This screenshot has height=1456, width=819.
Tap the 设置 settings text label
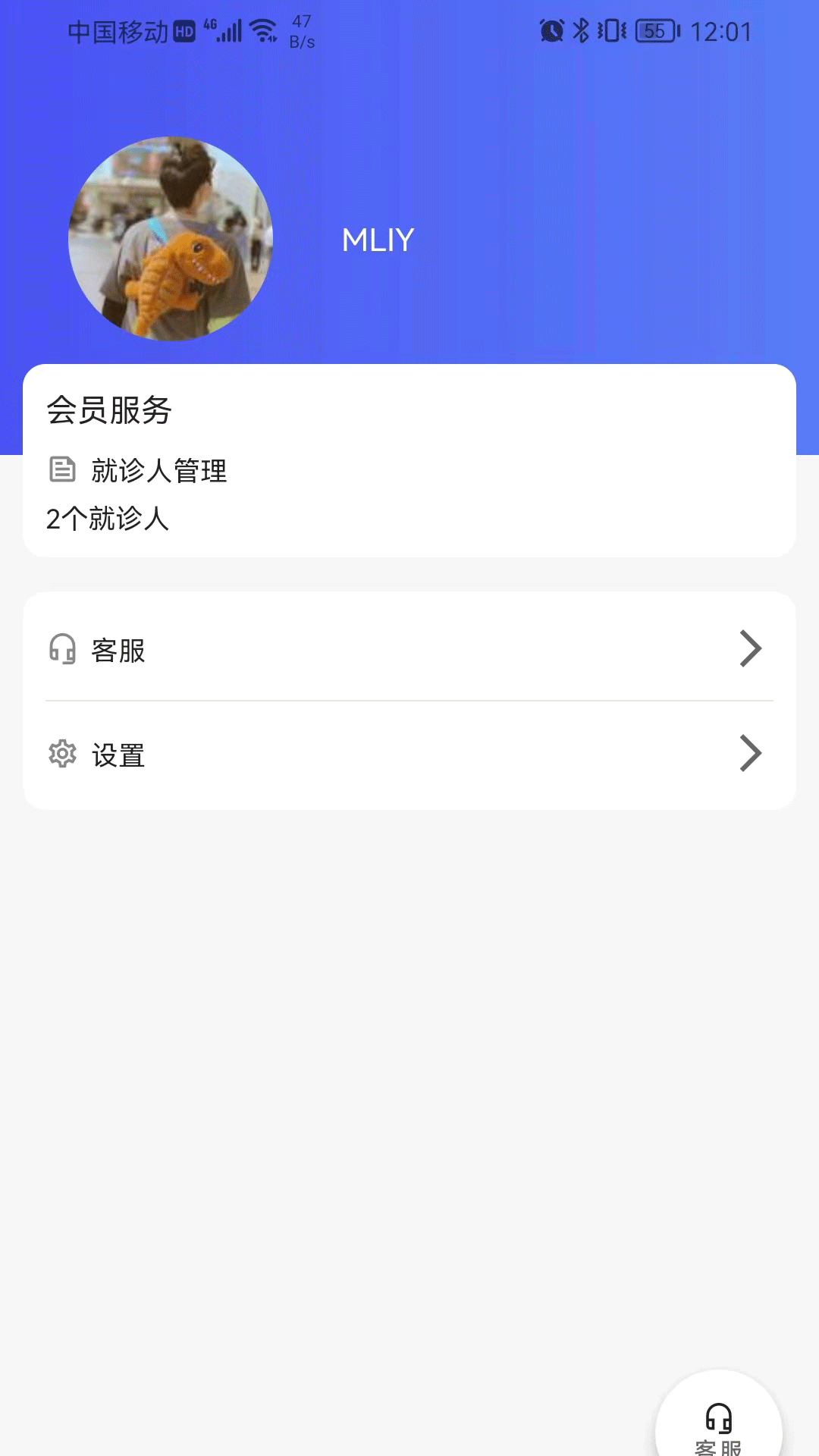point(119,754)
